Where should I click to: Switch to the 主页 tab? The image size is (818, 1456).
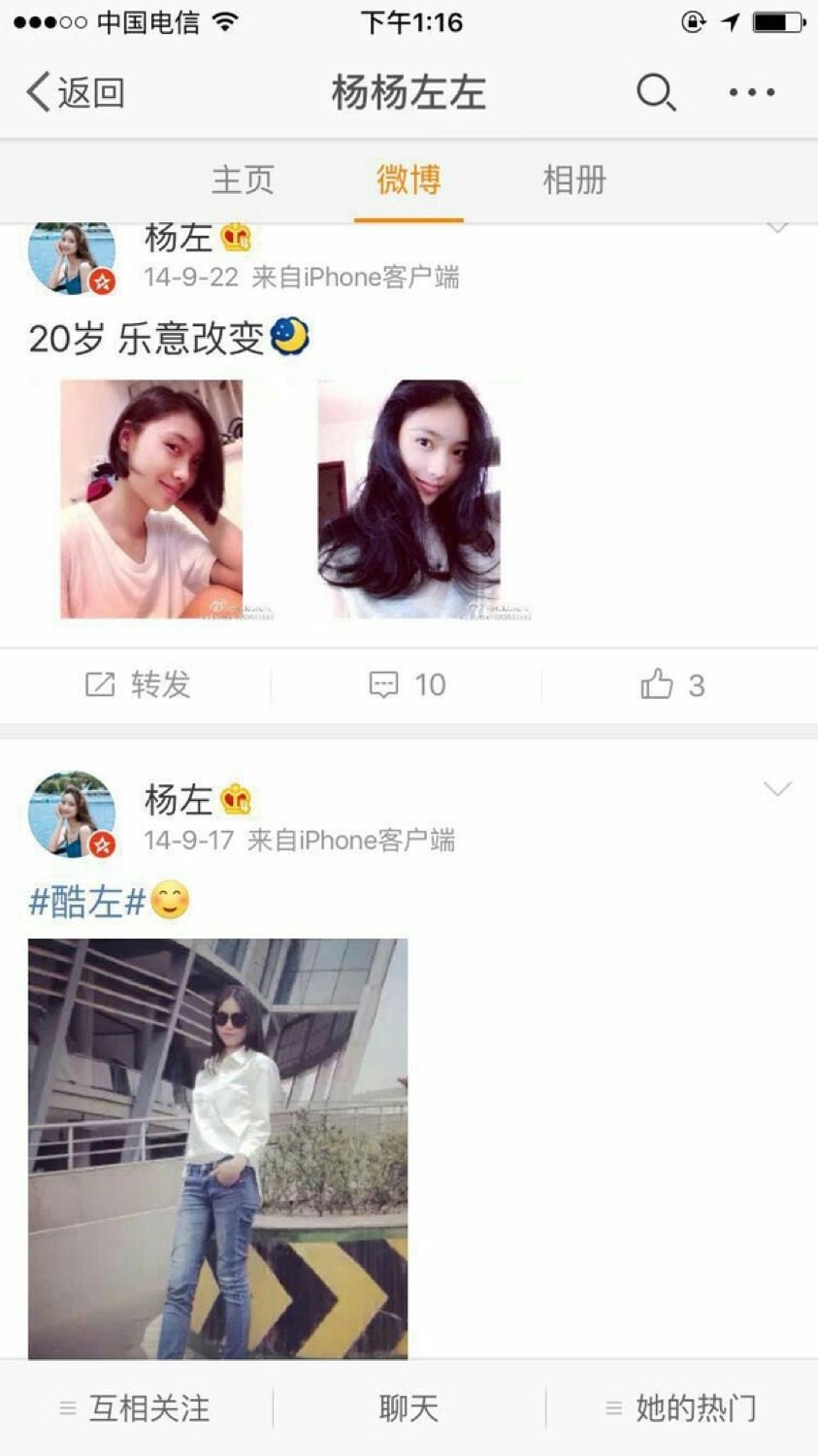tap(243, 181)
